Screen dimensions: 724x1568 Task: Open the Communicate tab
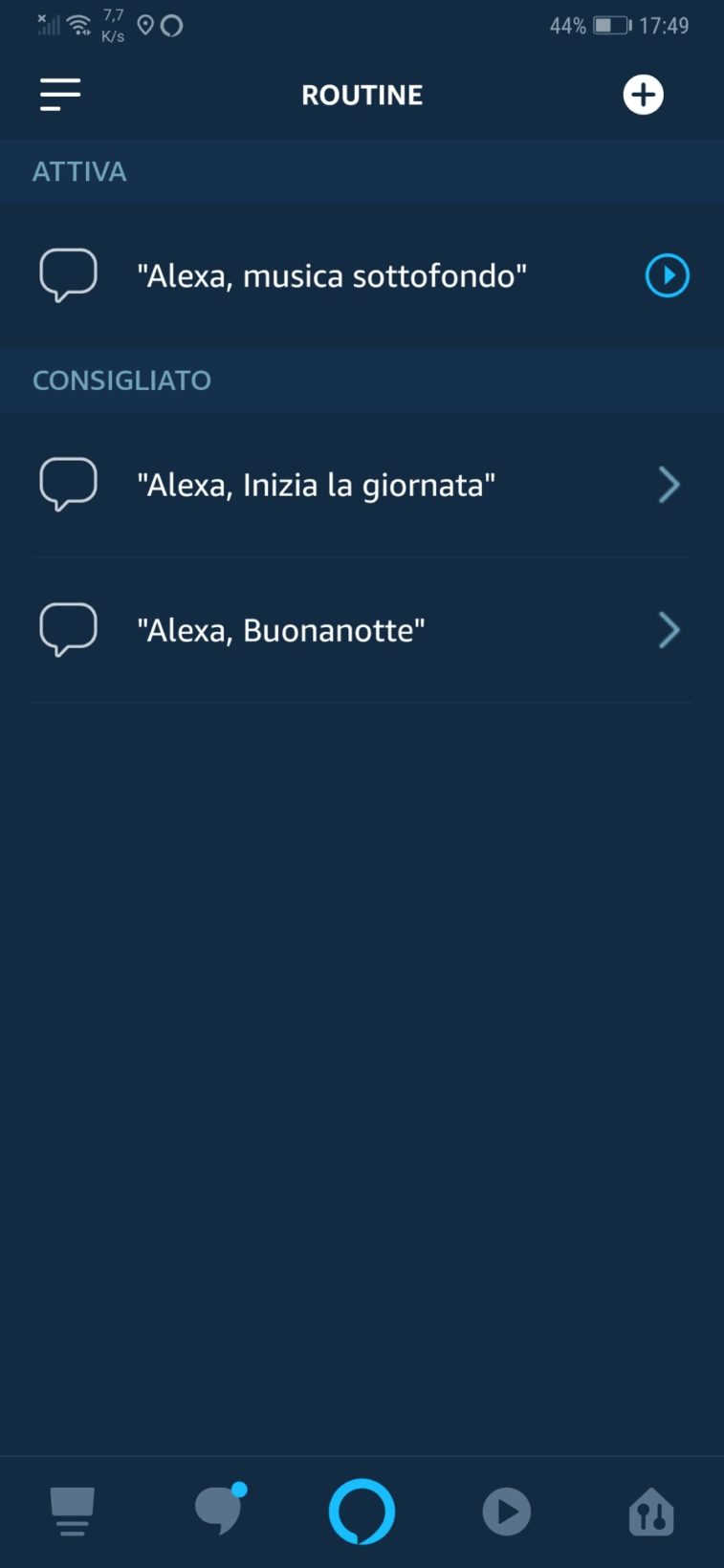click(219, 1512)
